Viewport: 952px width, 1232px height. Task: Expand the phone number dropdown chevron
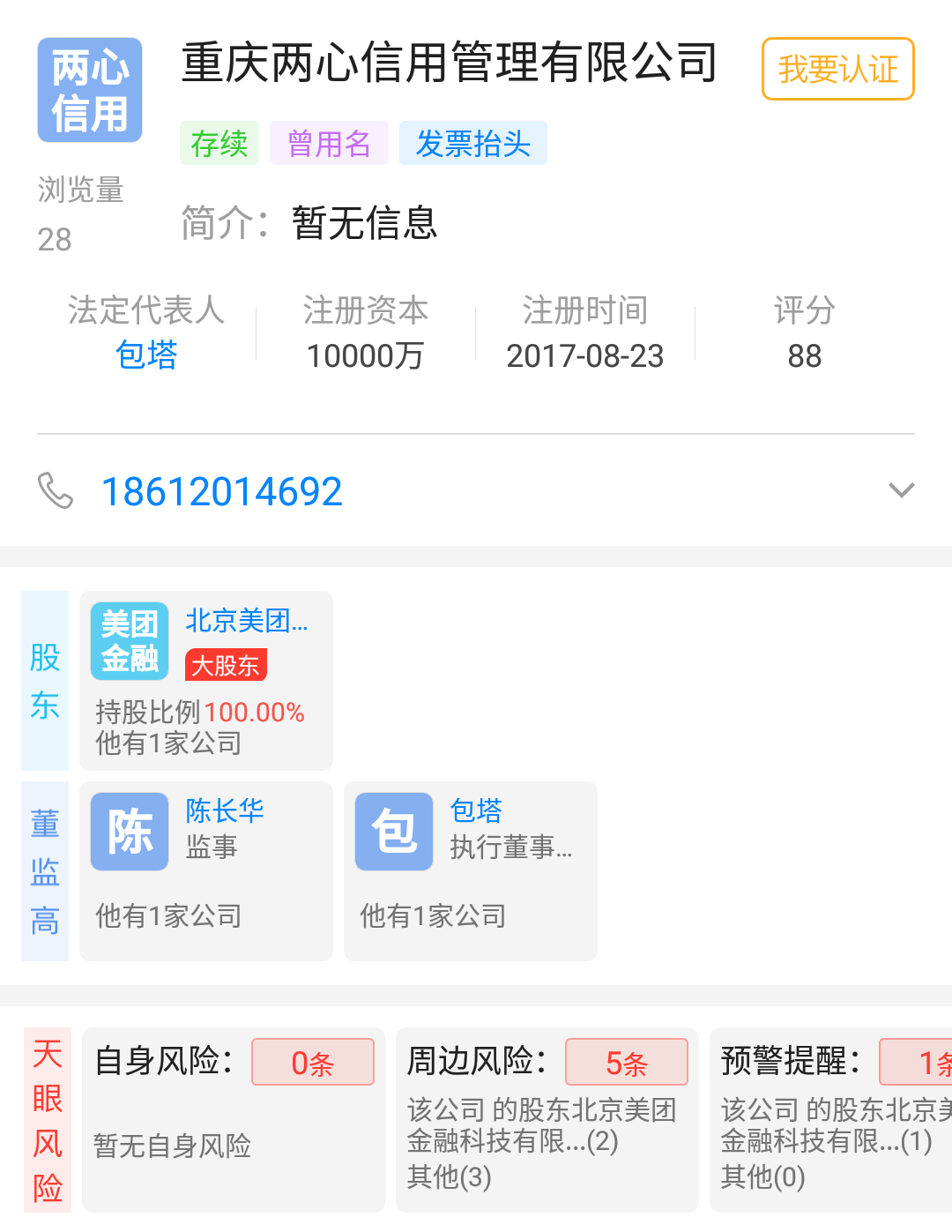tap(900, 490)
